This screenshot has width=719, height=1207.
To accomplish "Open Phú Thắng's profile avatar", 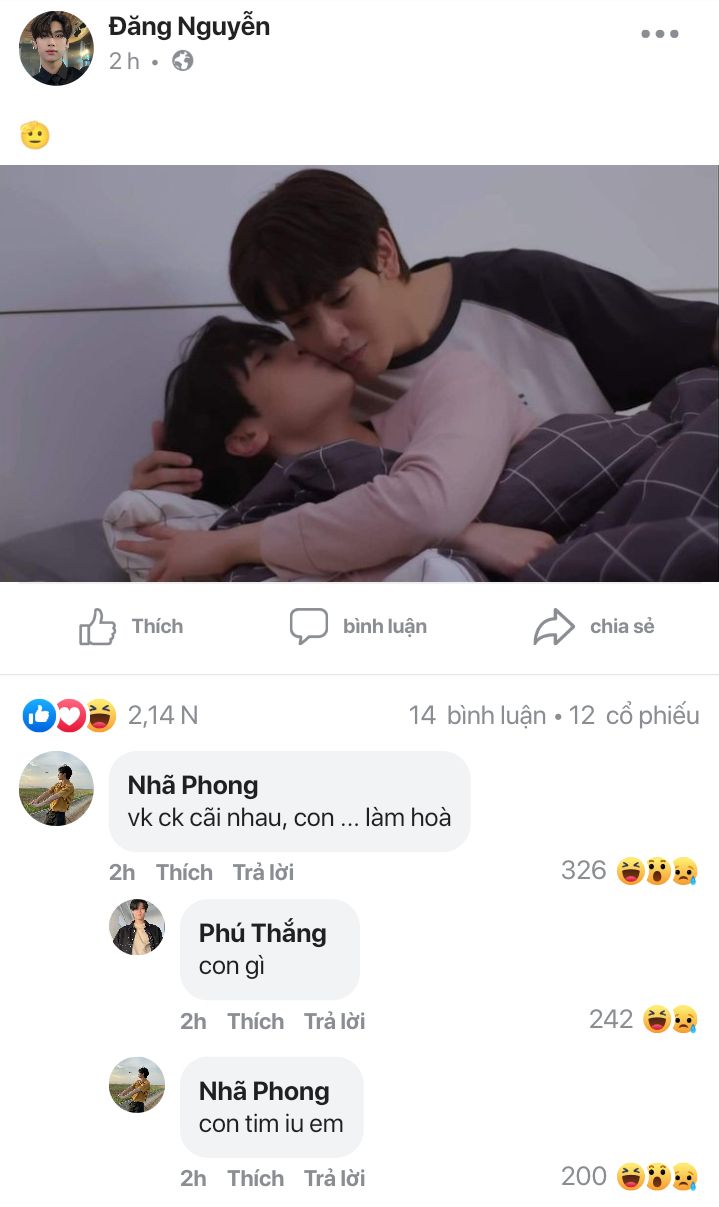I will click(x=137, y=927).
